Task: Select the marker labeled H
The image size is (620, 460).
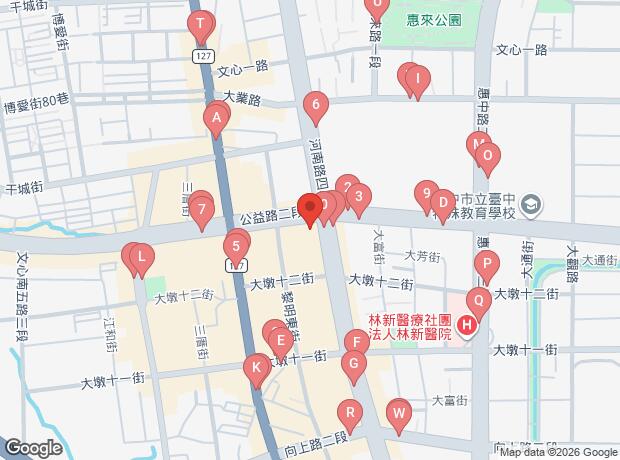Action: 465,327
